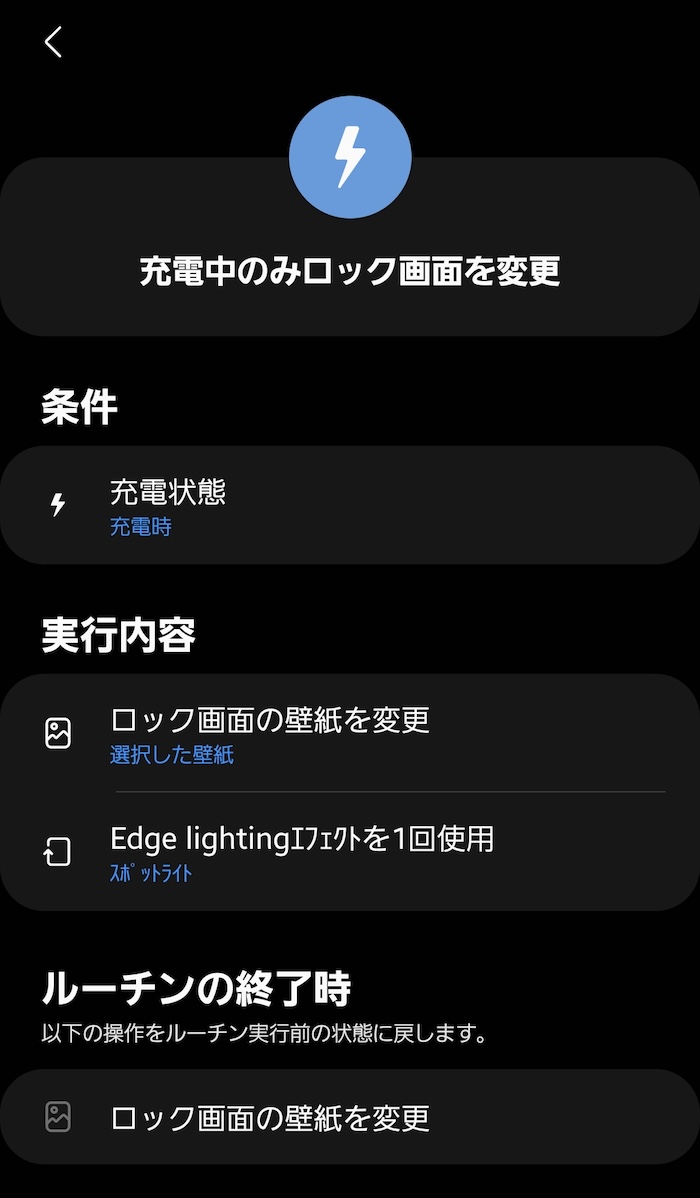700x1198 pixels.
Task: Open ロック画面の壁紙を変更 under 実行内容
Action: click(350, 733)
